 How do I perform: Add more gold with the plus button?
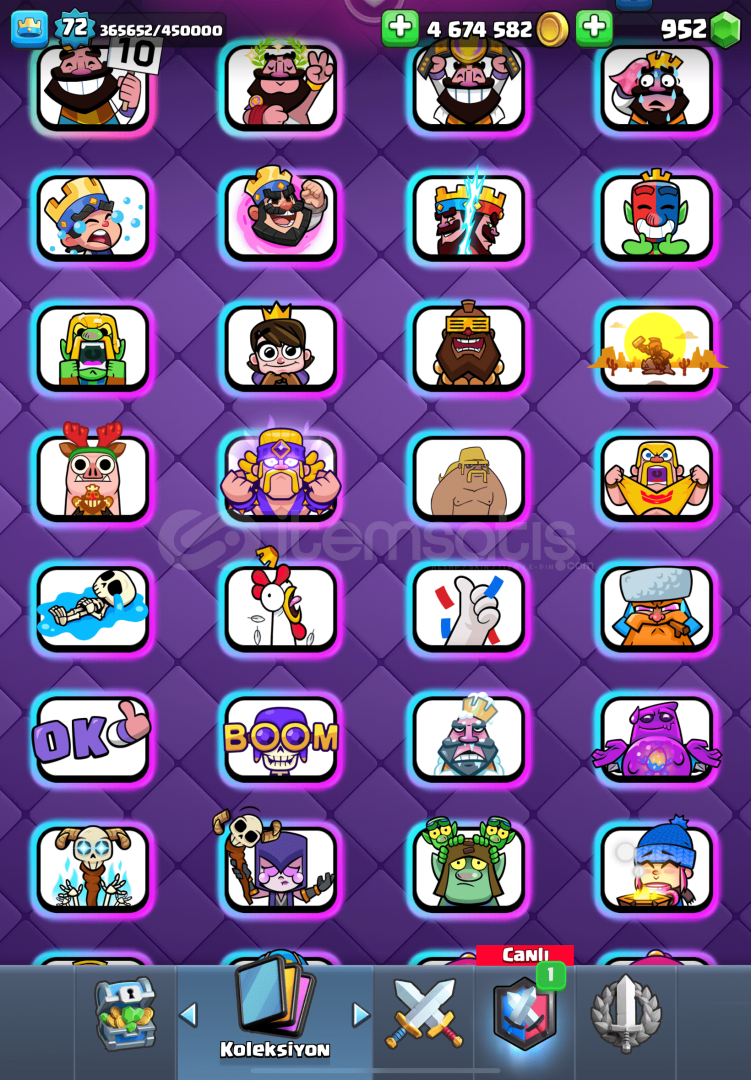tap(400, 28)
